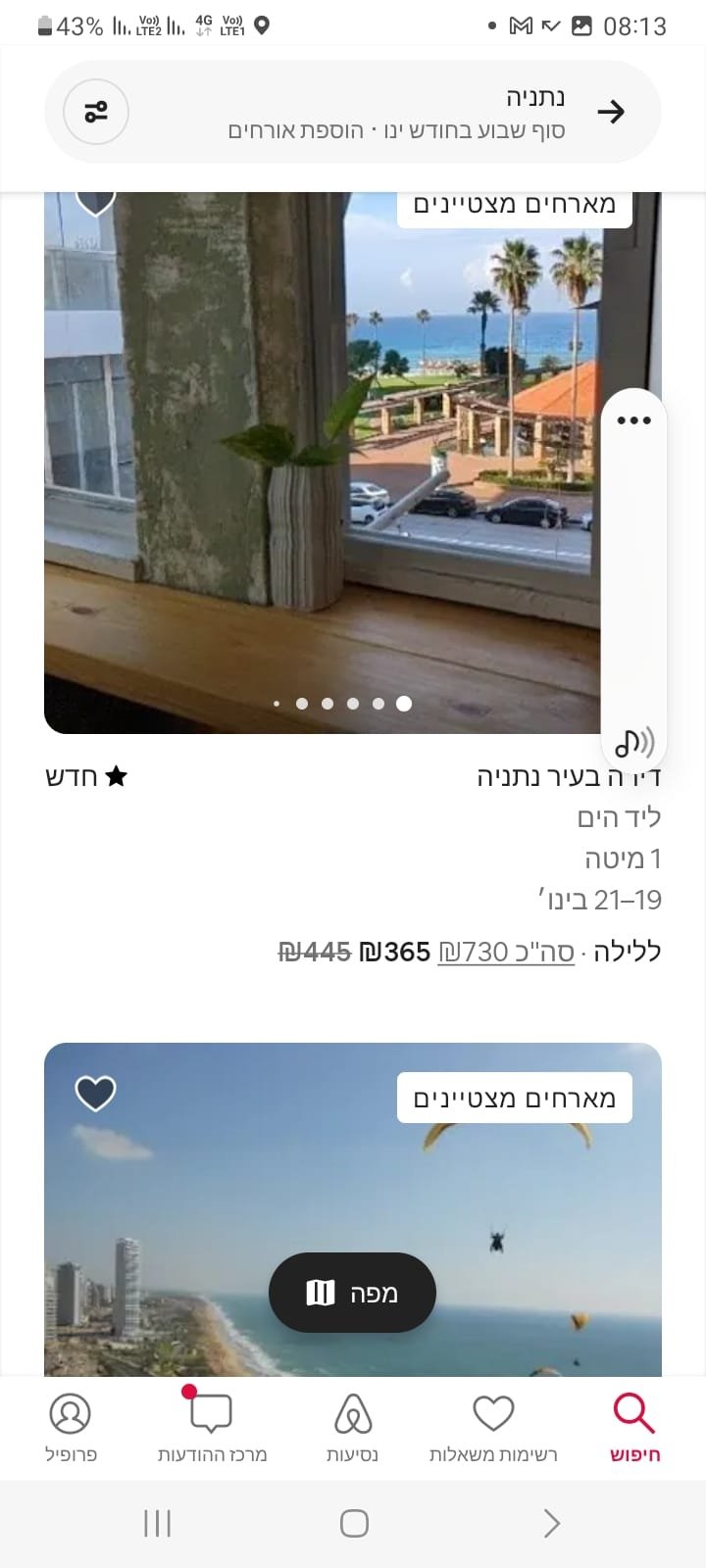
Task: Save the paragliding beach listing to wishlist
Action: [96, 1093]
